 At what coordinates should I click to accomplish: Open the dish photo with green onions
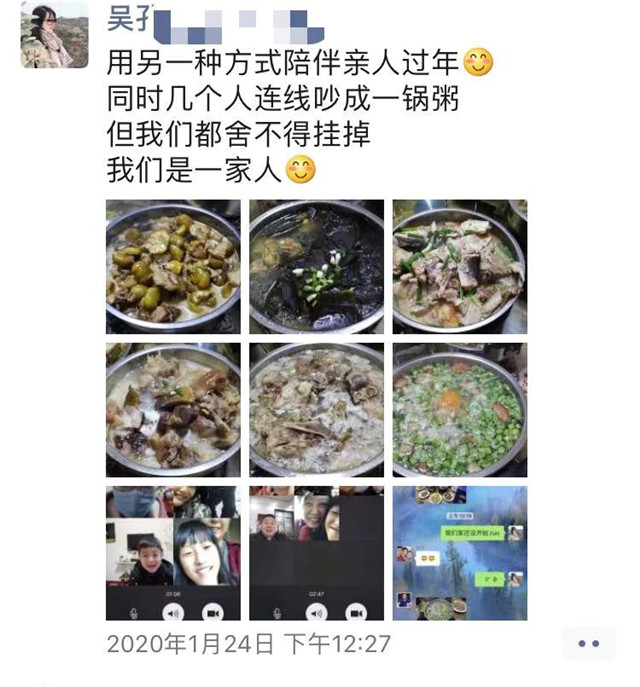[x=459, y=266]
